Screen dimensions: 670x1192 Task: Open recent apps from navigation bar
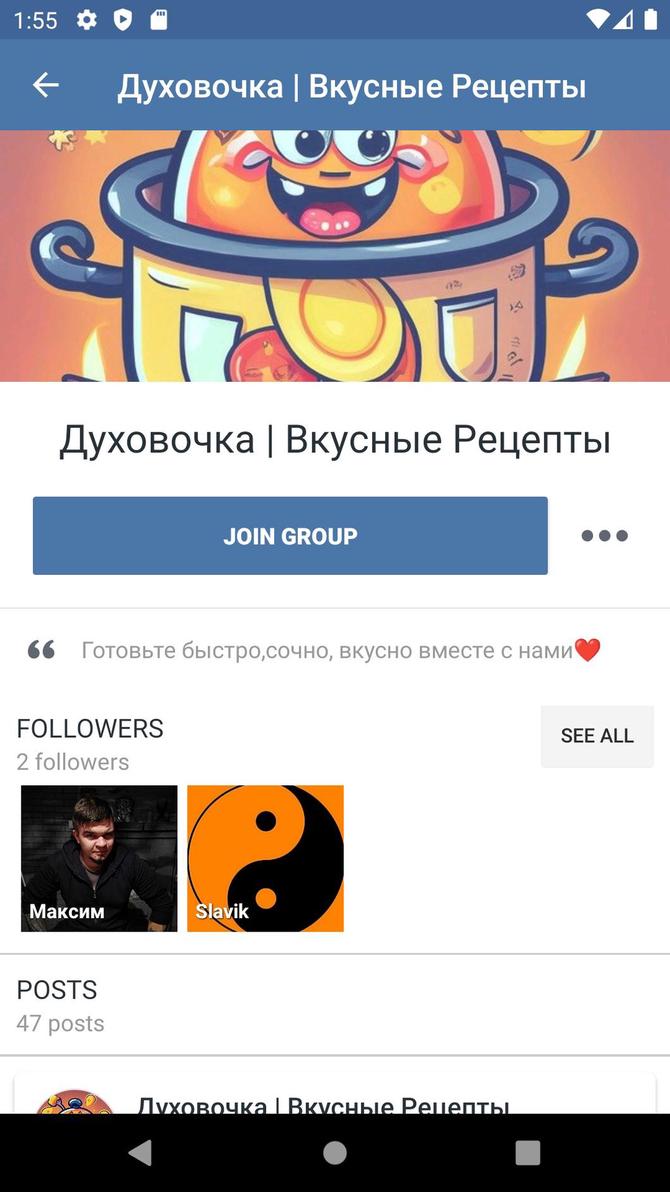click(527, 1153)
